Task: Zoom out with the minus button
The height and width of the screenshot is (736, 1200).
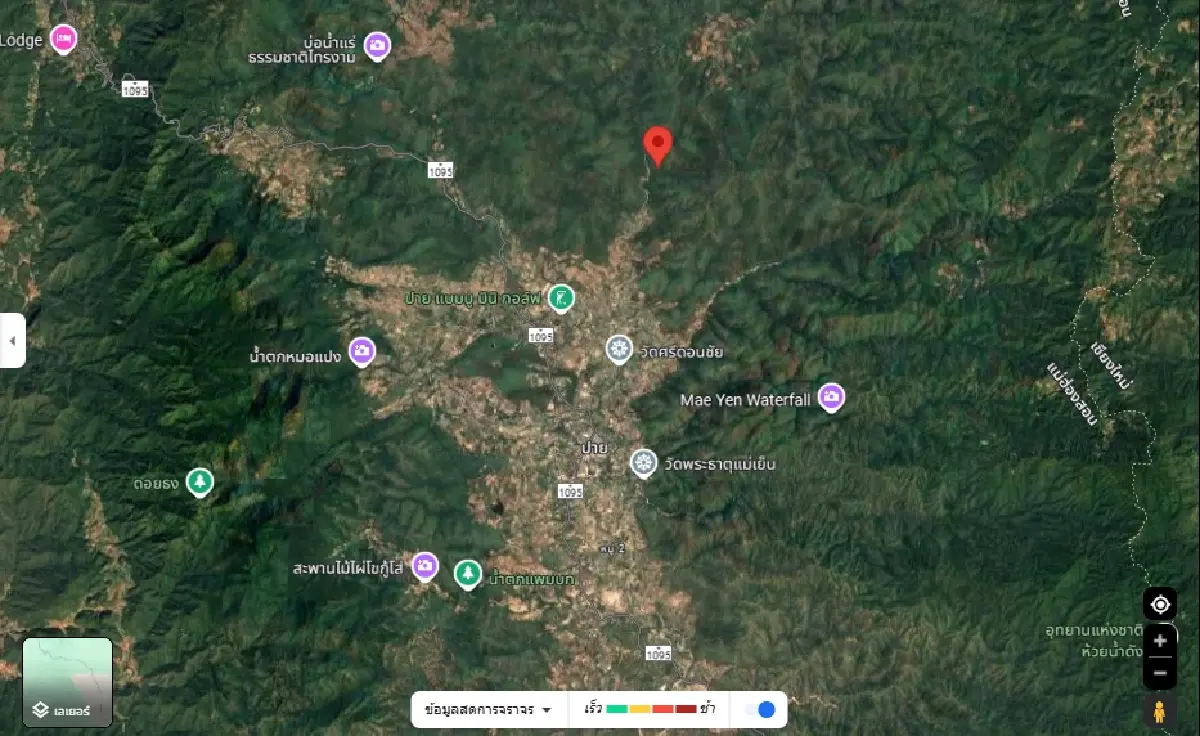Action: 1160,673
